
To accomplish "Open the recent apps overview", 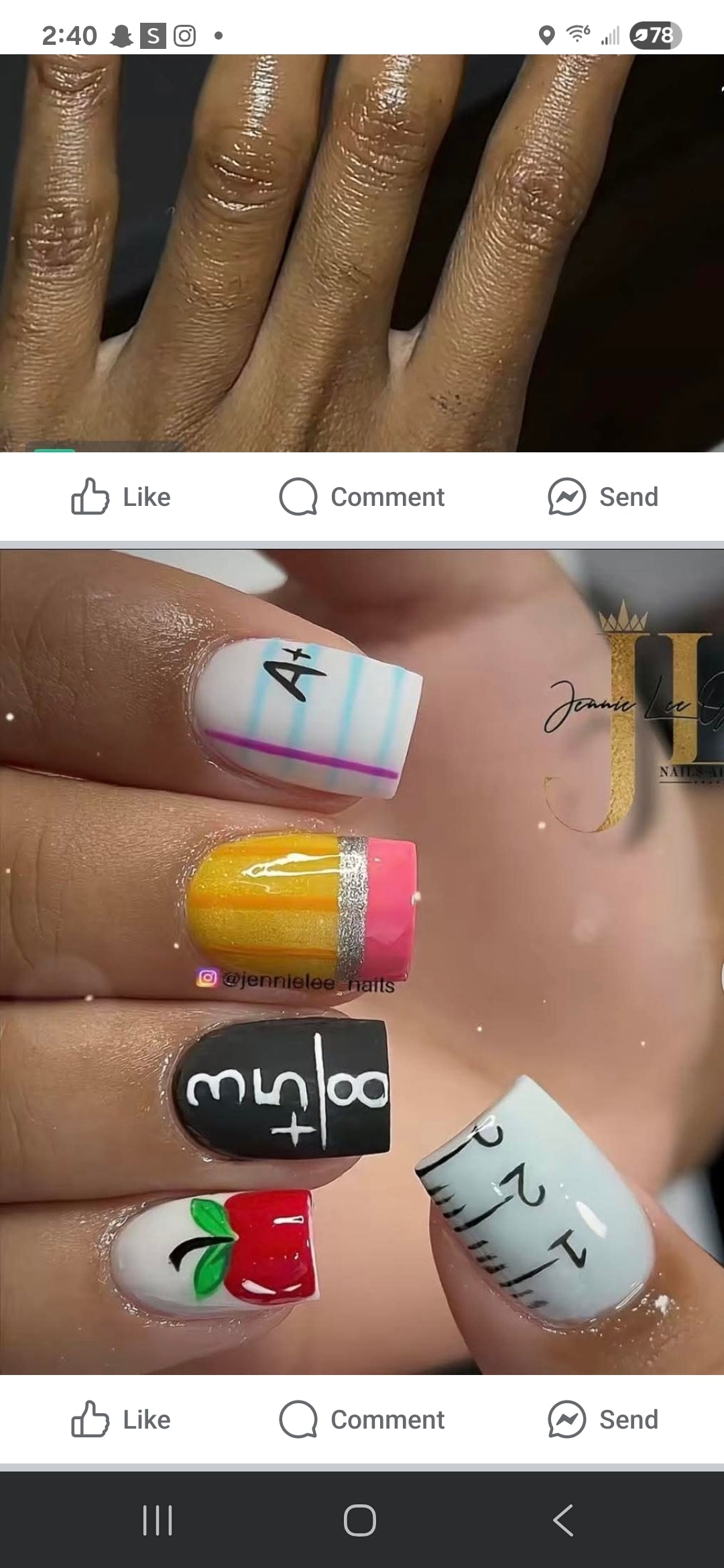I will 158,1520.
